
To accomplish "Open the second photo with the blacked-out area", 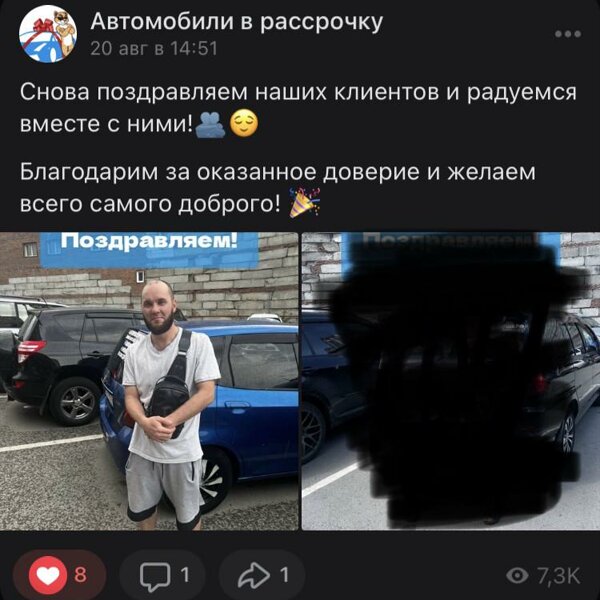I will 451,381.
